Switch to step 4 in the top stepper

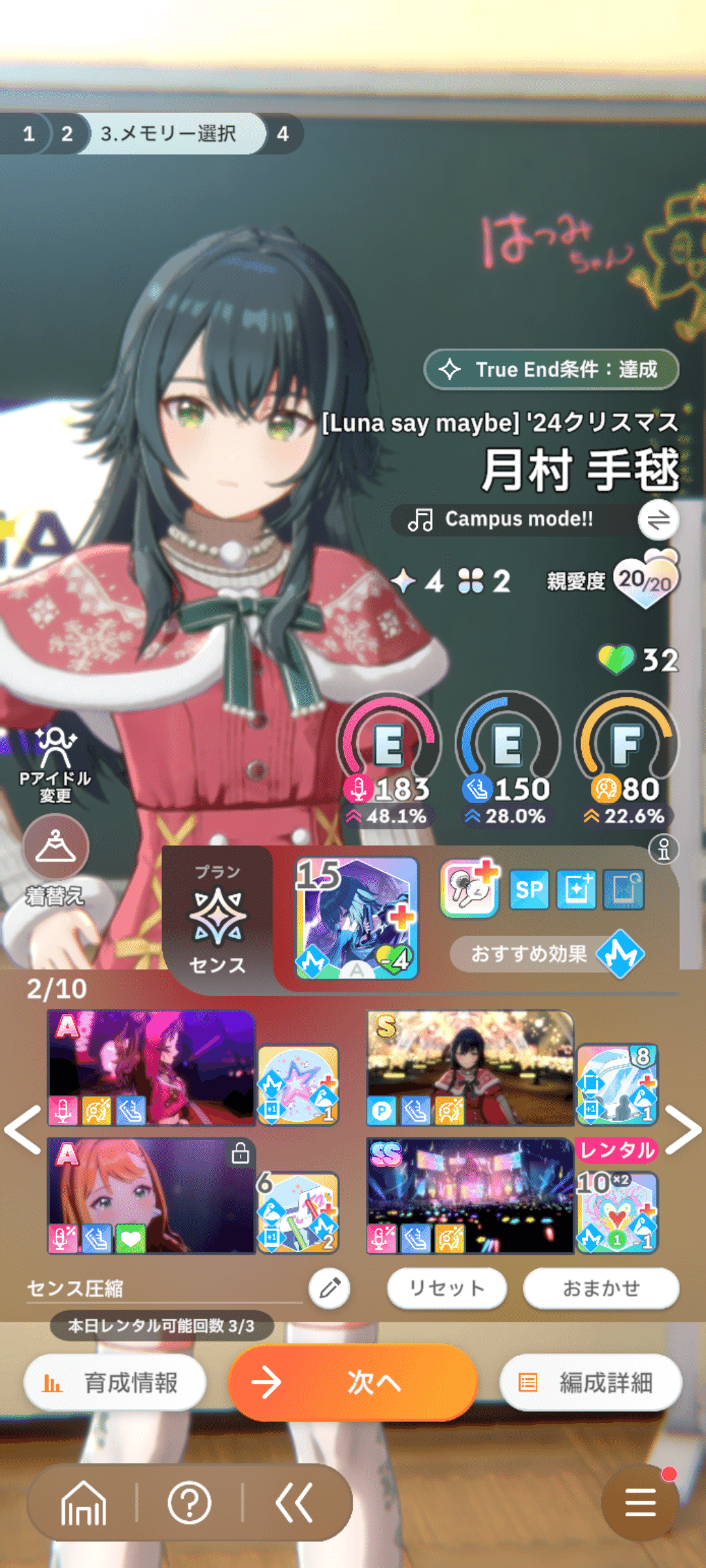click(x=282, y=134)
